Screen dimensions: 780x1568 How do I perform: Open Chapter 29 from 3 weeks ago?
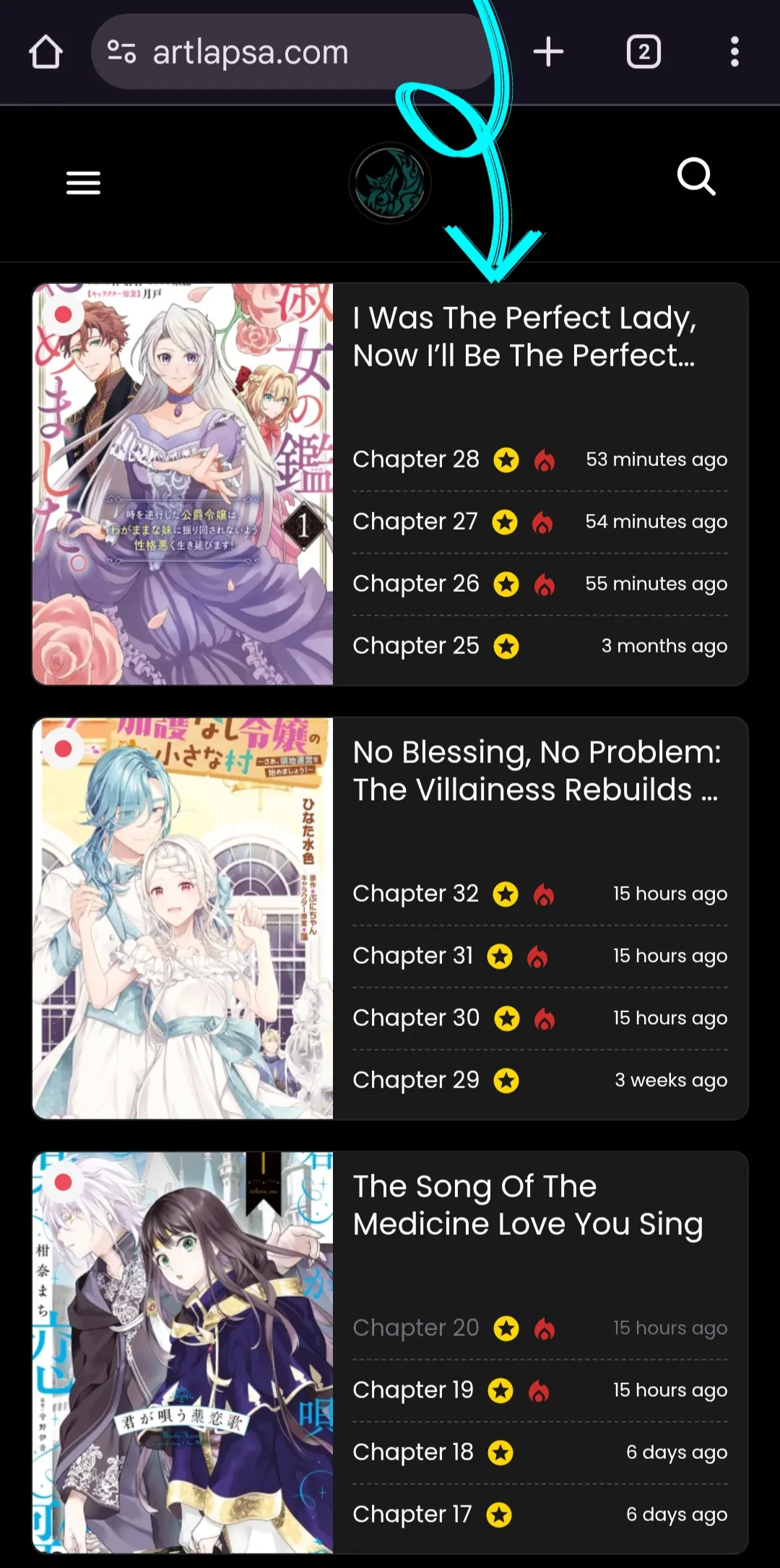pyautogui.click(x=416, y=1080)
